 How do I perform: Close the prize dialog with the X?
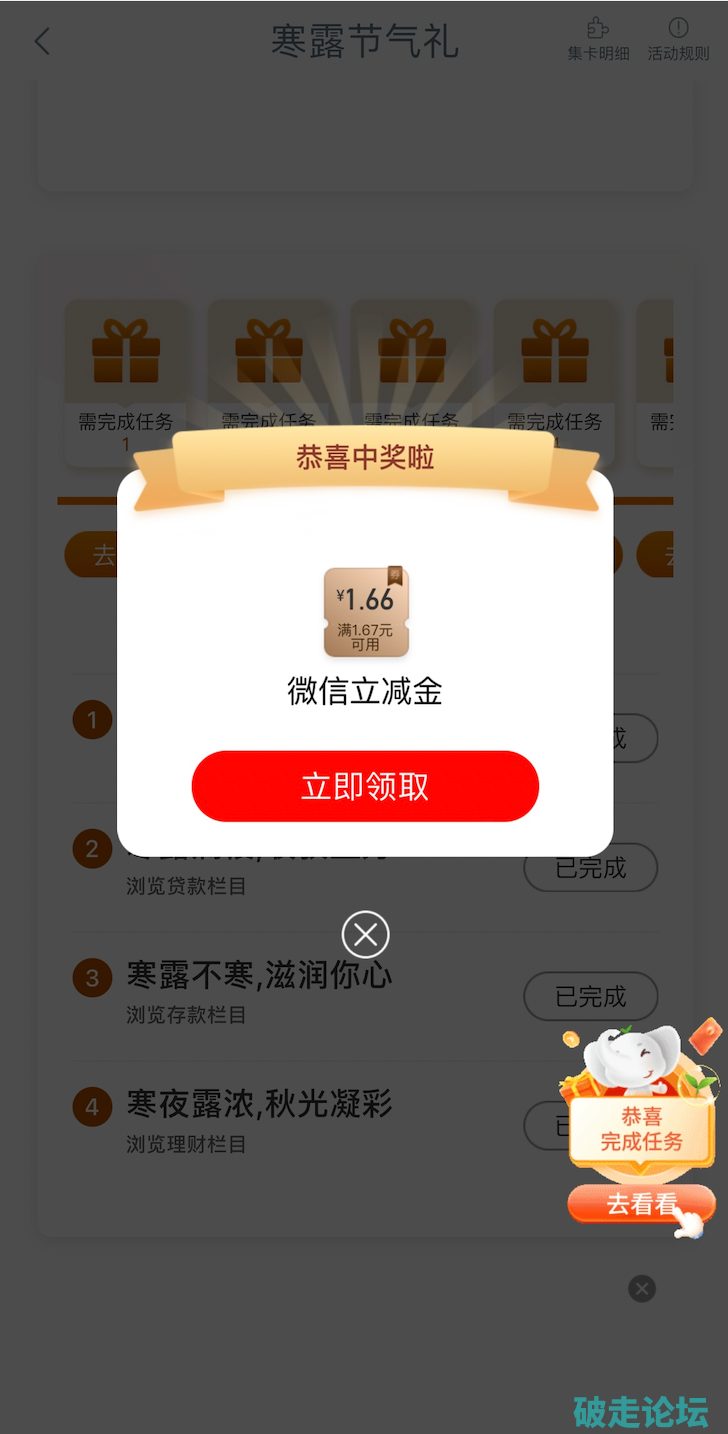(x=365, y=935)
